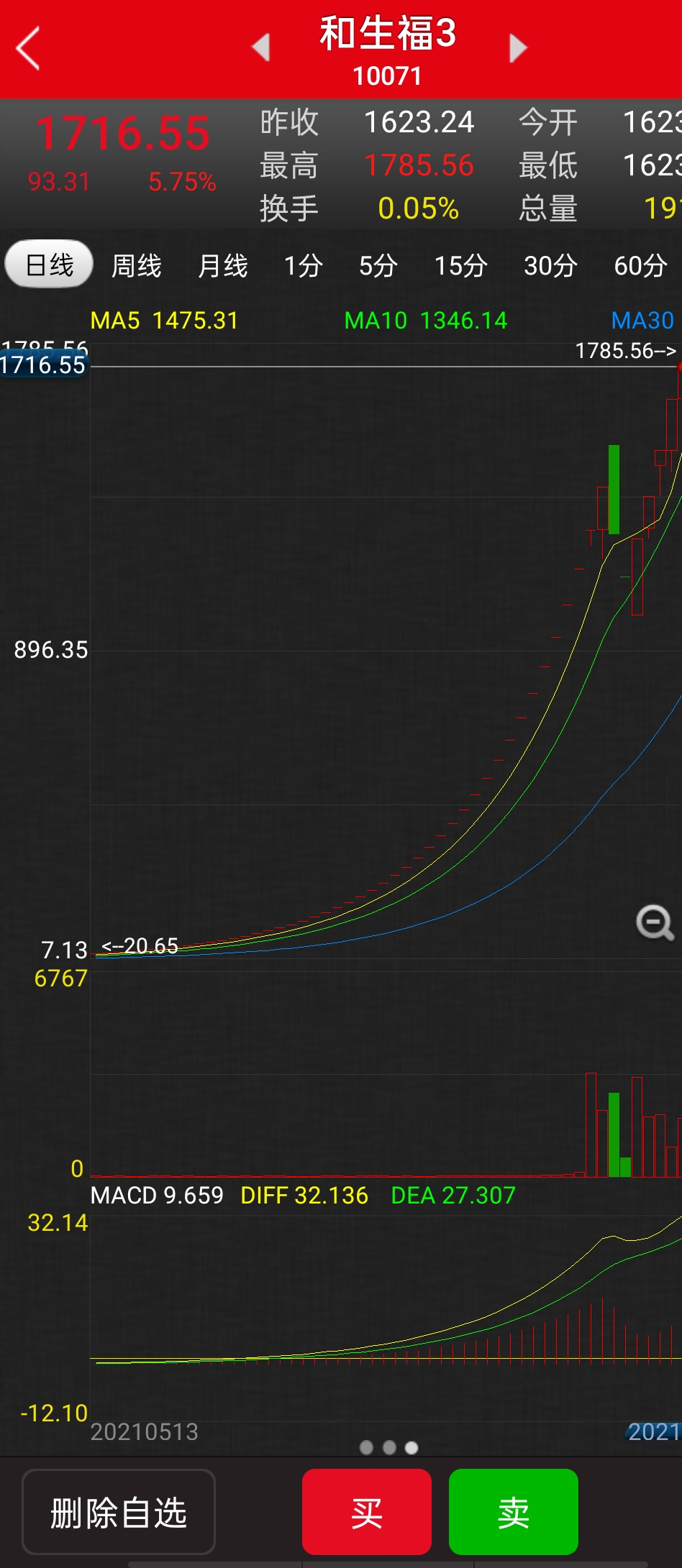The height and width of the screenshot is (1568, 682).
Task: Show the 5分 chart
Action: tap(378, 266)
